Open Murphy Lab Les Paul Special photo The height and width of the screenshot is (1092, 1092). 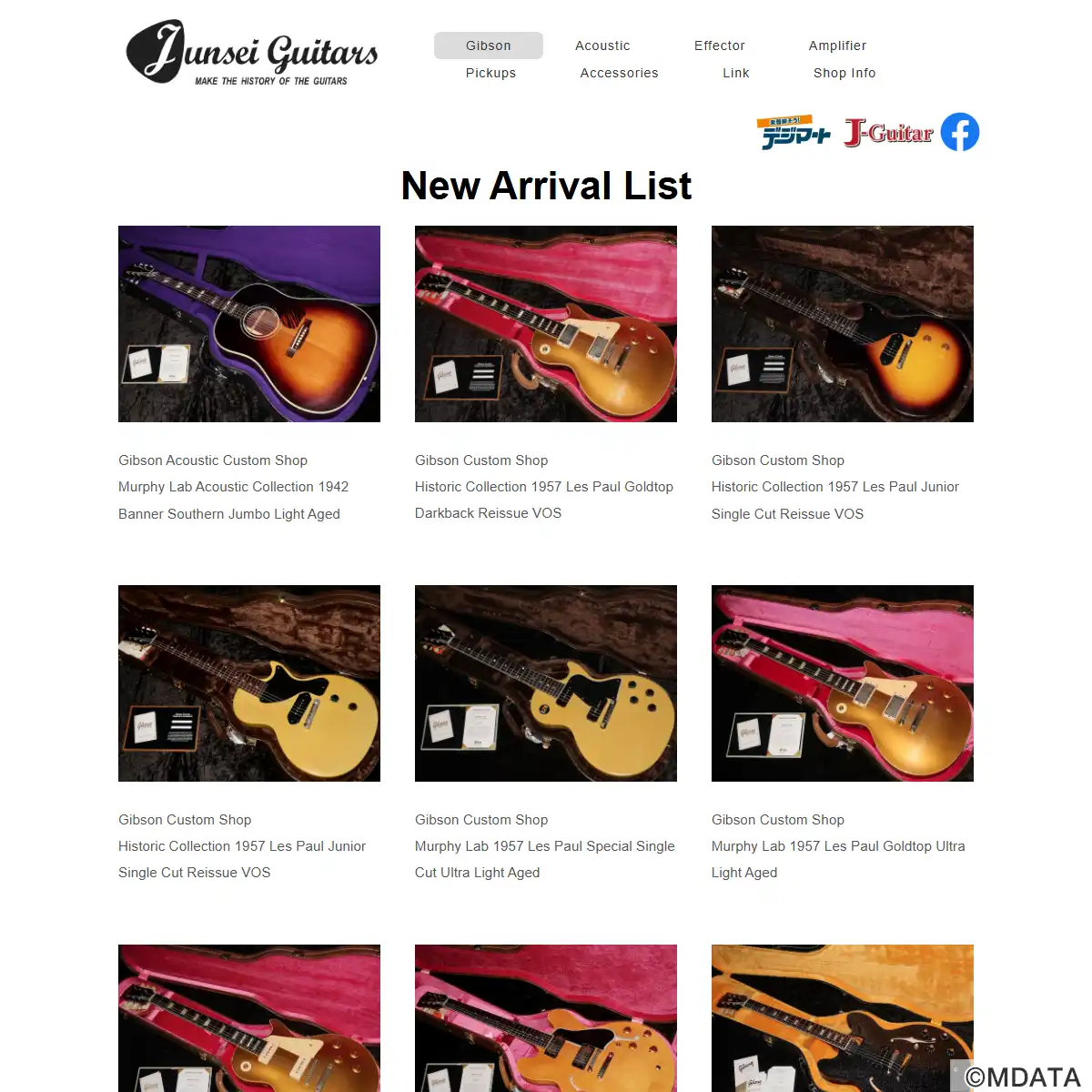[546, 683]
